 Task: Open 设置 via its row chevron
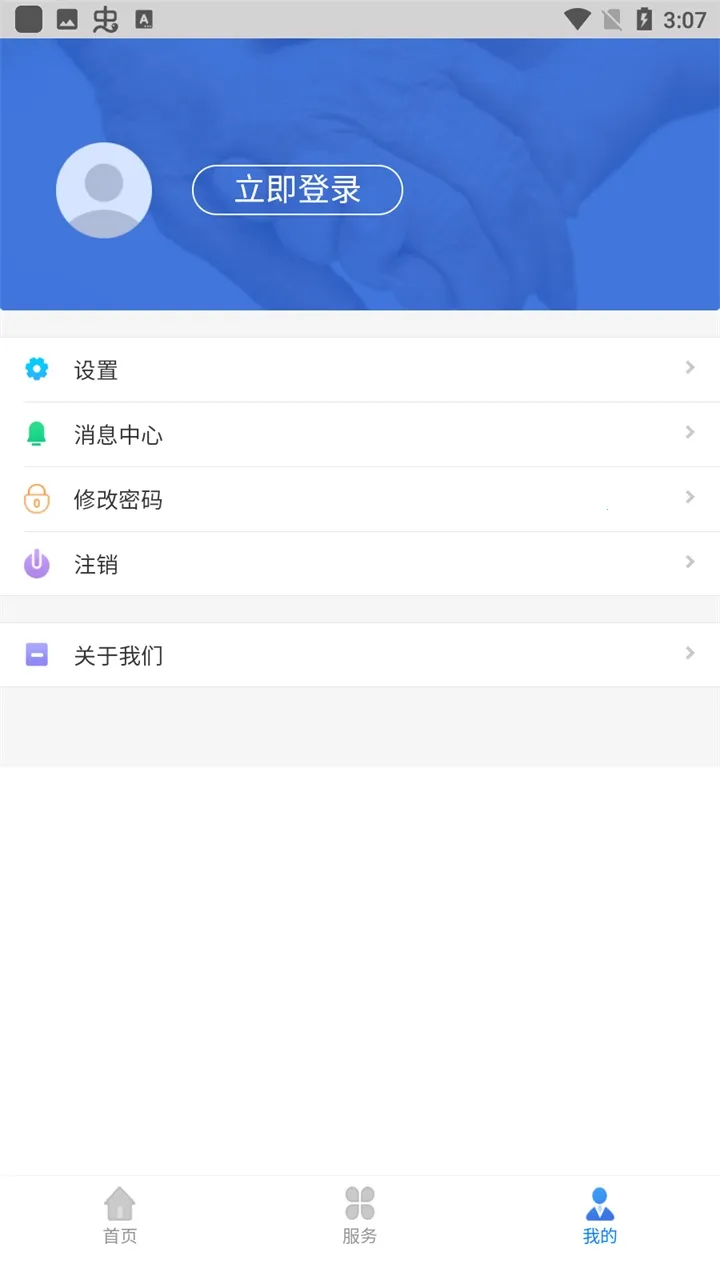click(689, 368)
